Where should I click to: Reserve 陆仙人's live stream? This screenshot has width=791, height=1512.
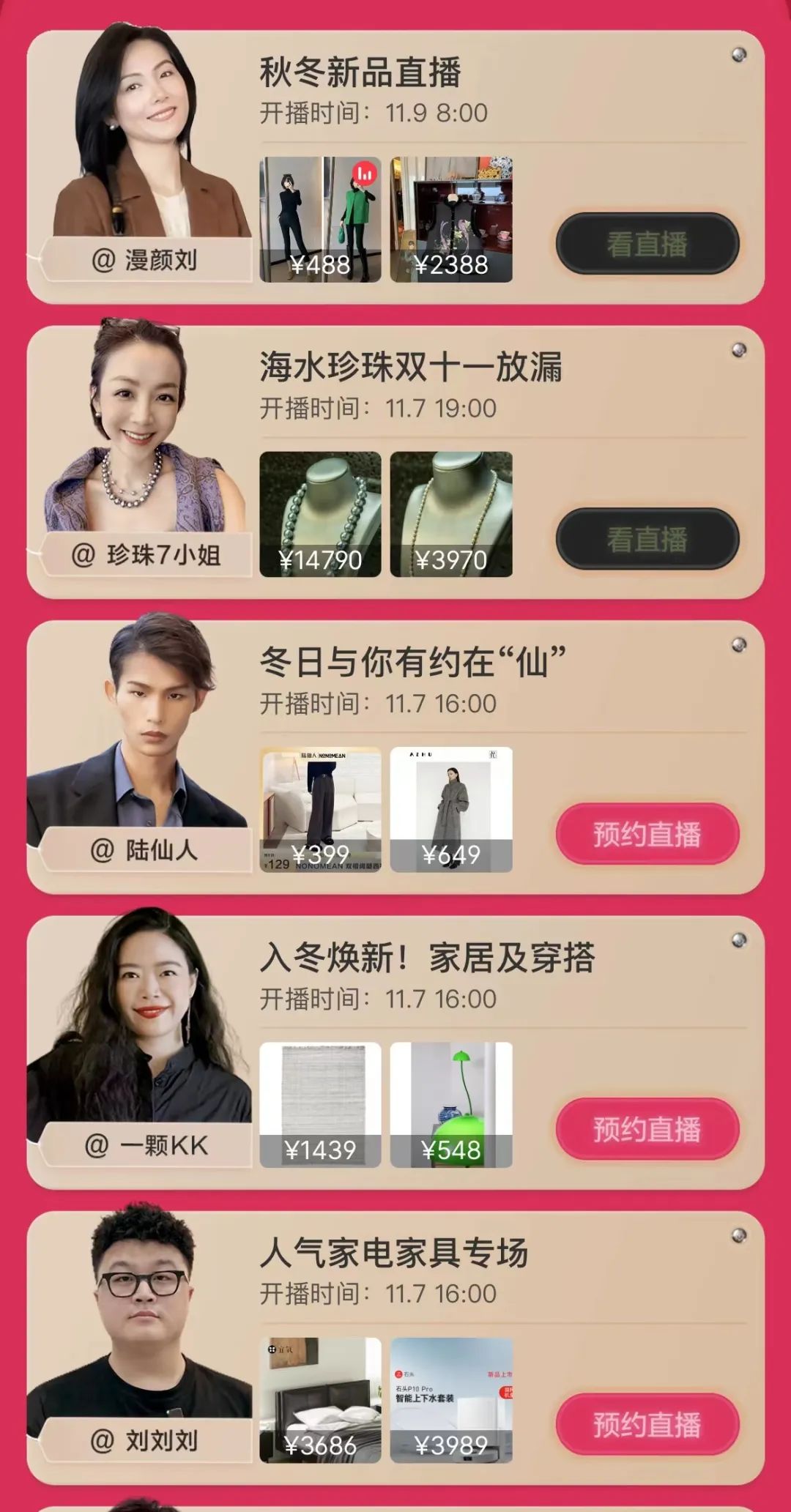click(647, 835)
